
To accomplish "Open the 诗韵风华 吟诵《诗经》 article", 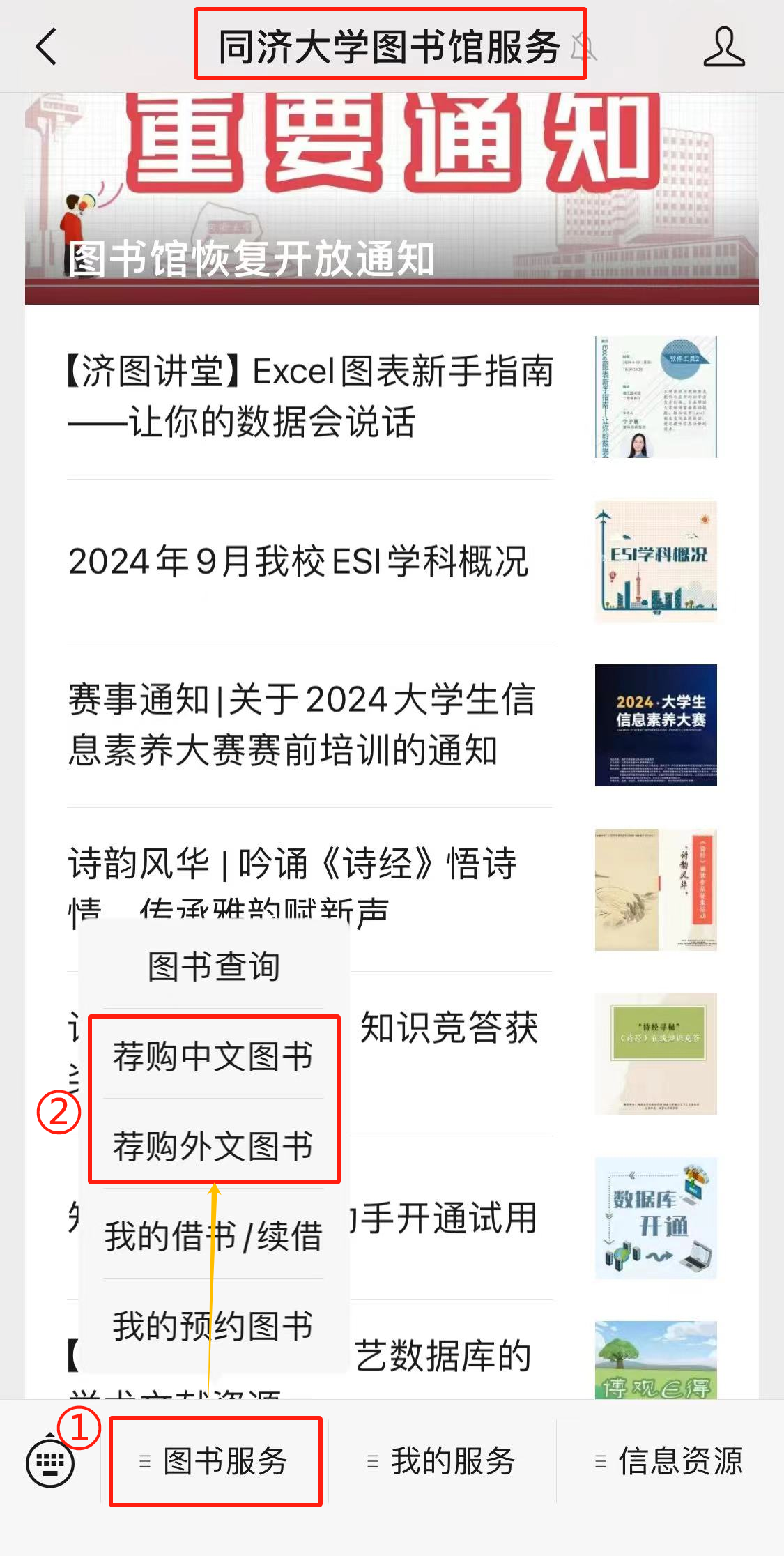I will click(x=293, y=864).
